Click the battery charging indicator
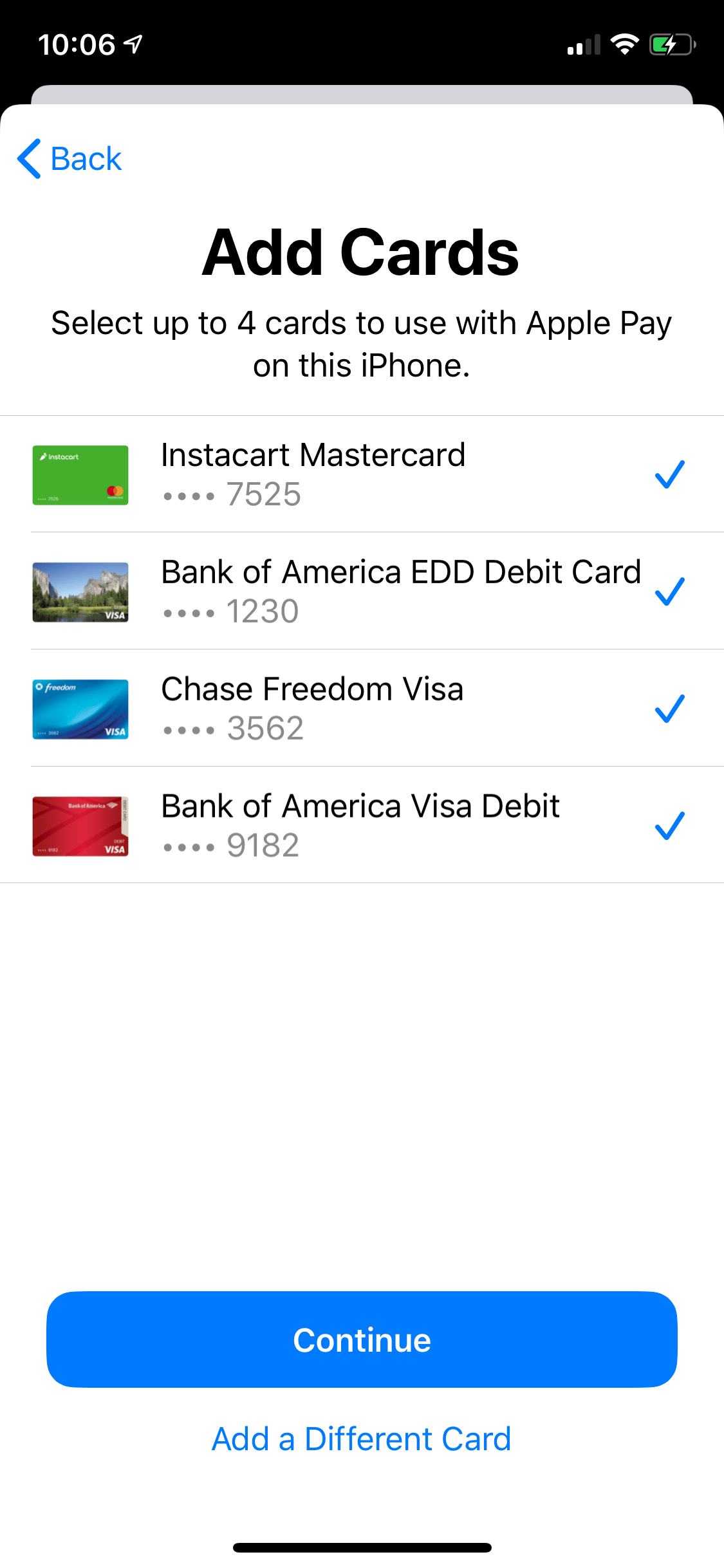 pyautogui.click(x=669, y=44)
